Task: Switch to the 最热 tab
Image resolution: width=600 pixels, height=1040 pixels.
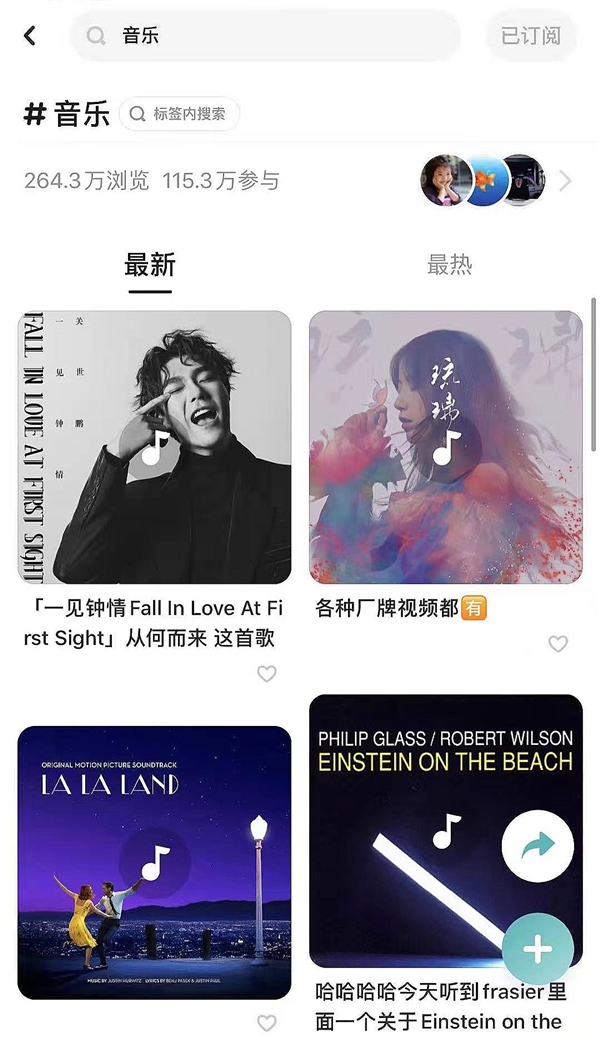Action: (449, 265)
